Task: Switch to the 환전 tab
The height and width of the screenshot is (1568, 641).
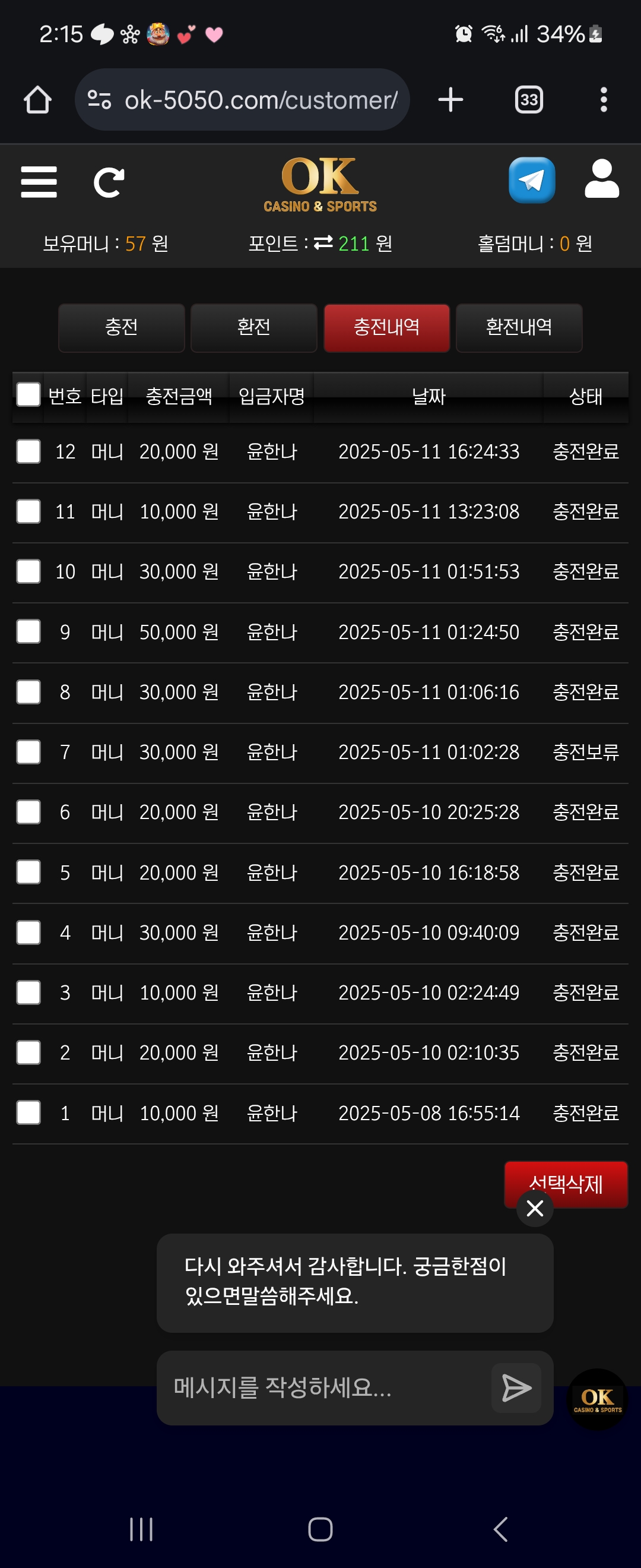Action: click(253, 327)
